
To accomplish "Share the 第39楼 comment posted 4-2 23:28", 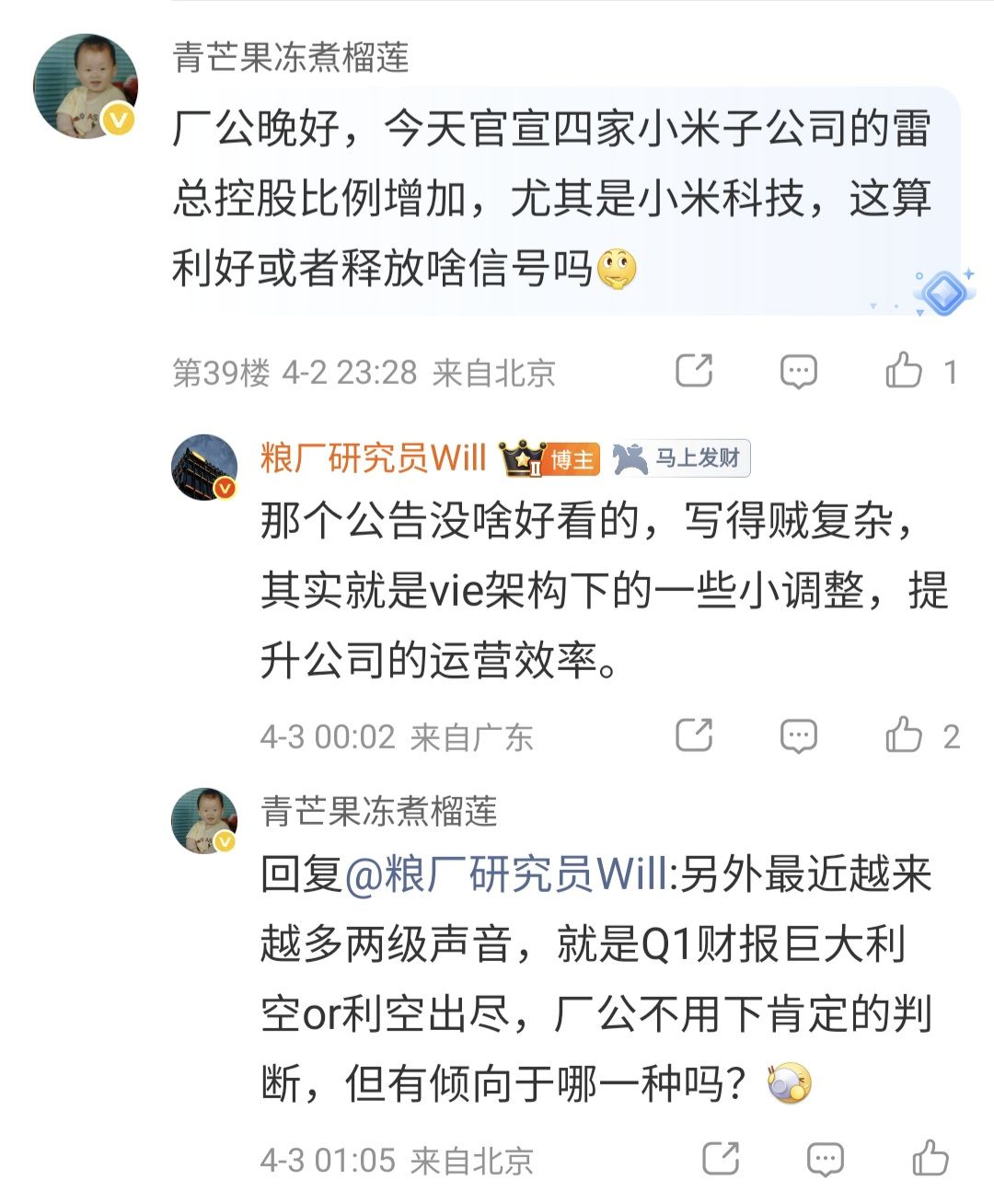I will pyautogui.click(x=694, y=370).
